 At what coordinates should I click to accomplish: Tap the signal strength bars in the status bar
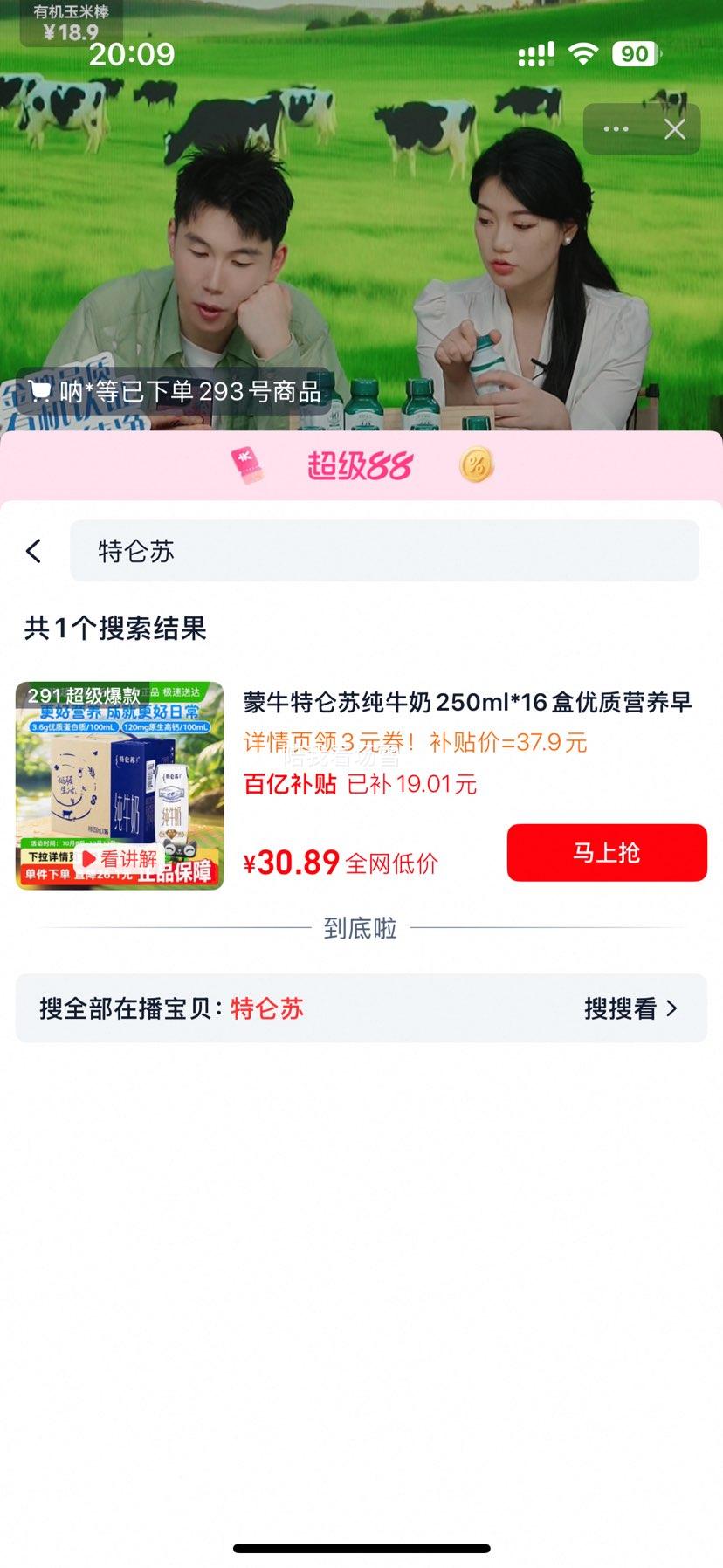pyautogui.click(x=535, y=53)
